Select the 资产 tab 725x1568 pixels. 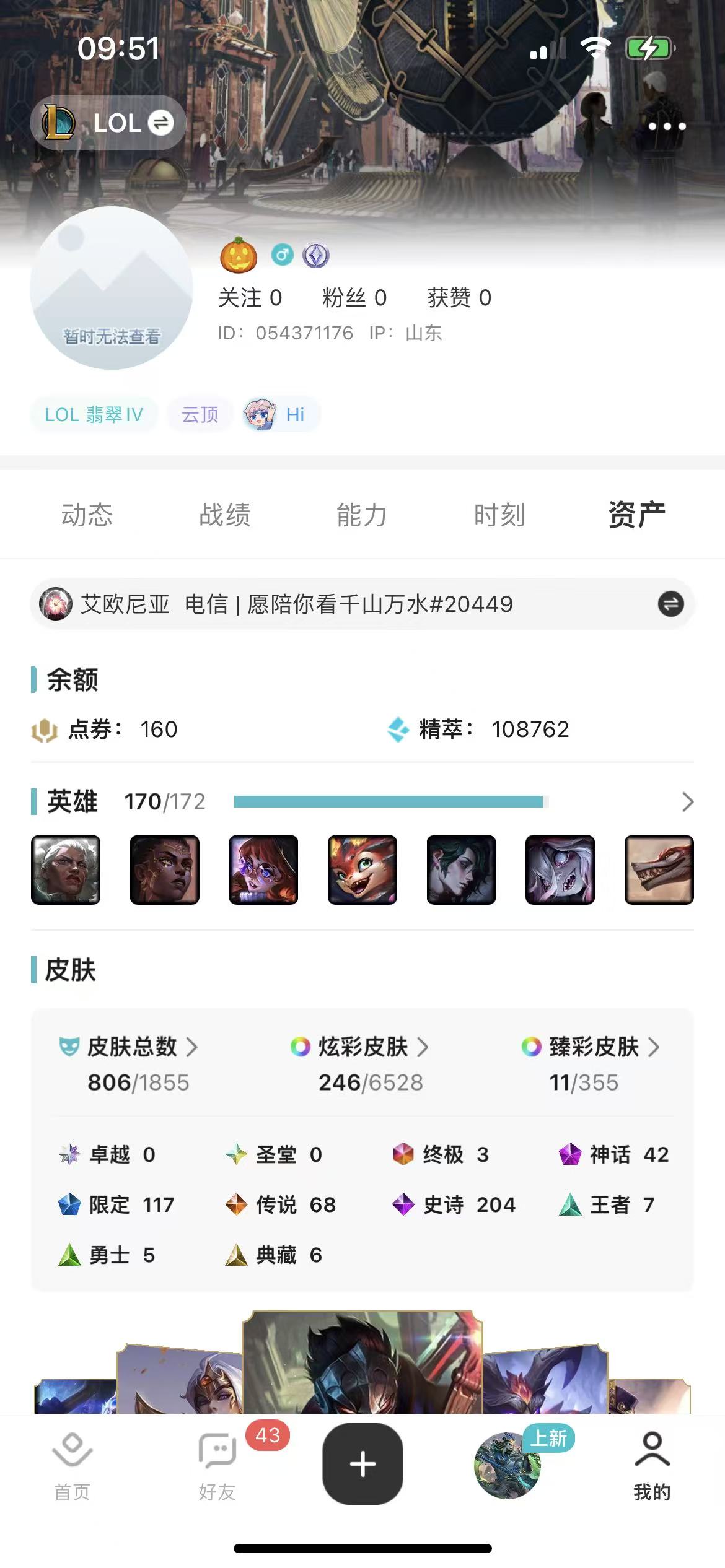[x=637, y=515]
